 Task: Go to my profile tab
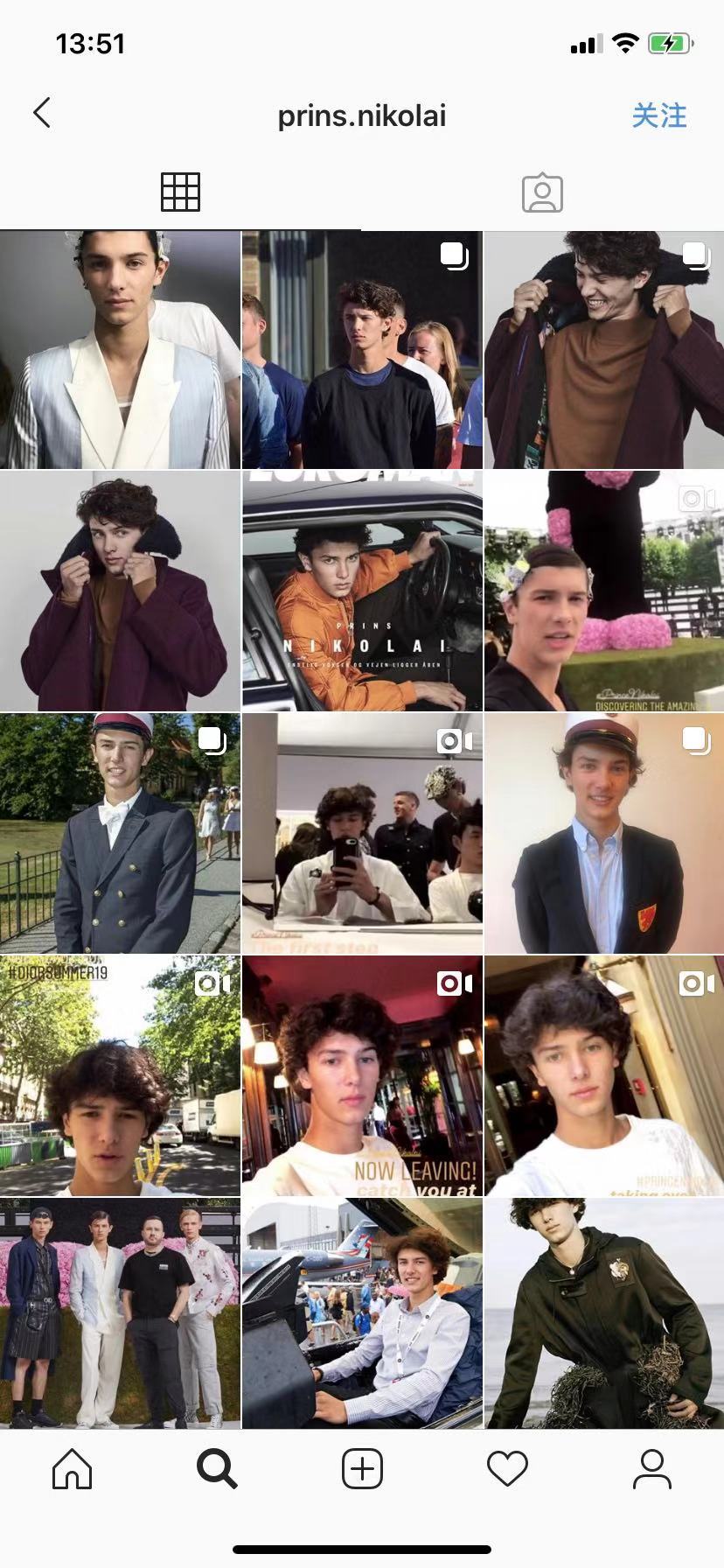652,1468
